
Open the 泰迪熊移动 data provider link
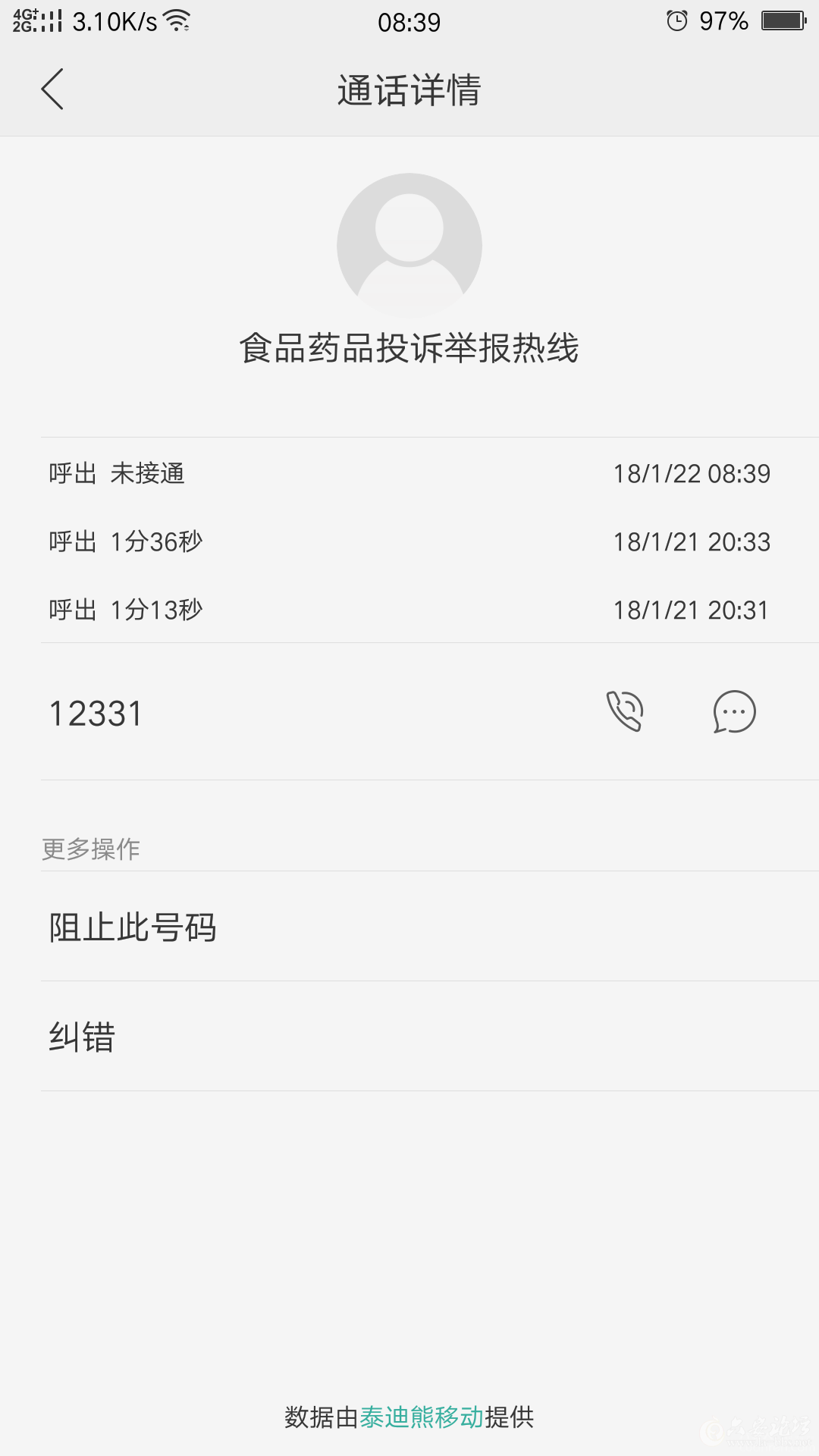tap(422, 1417)
